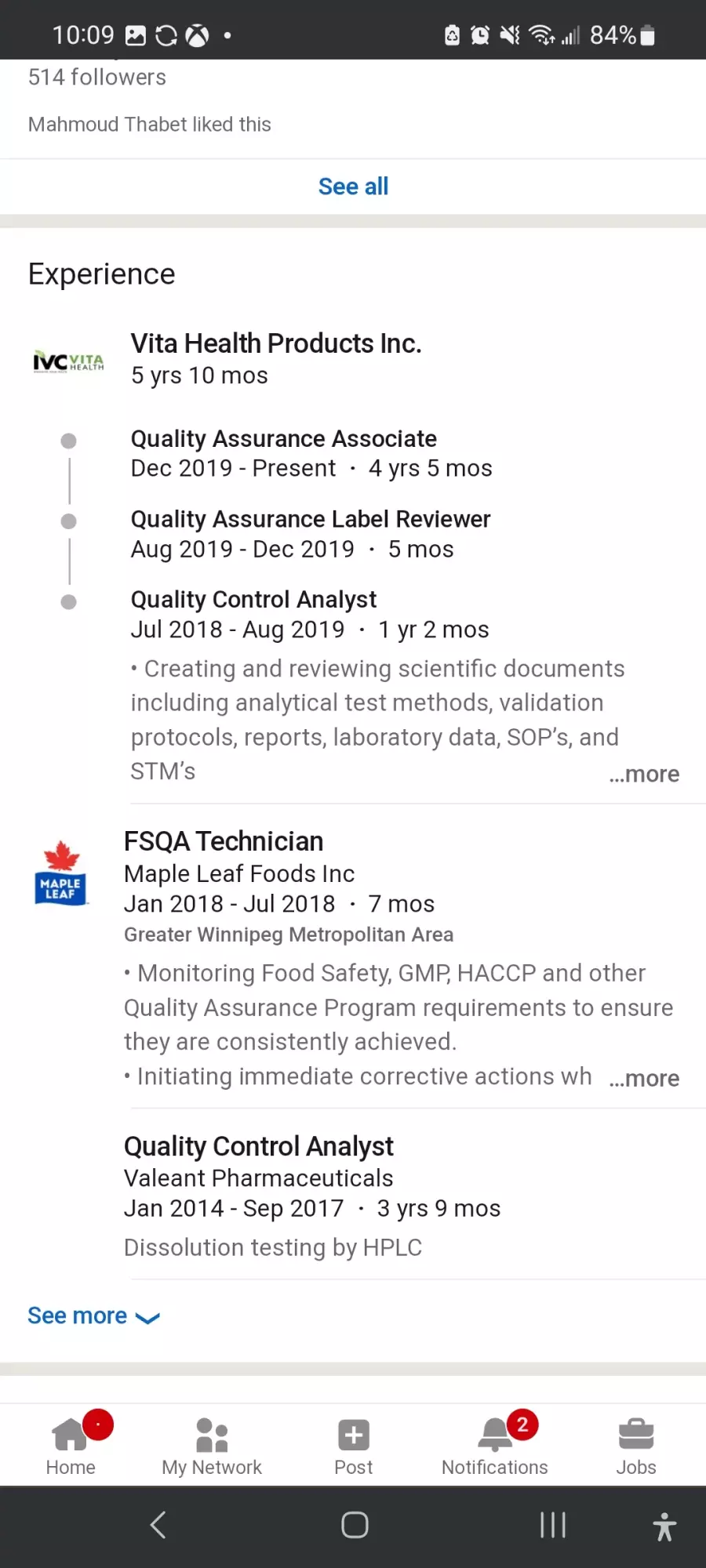Open the Notifications tab
This screenshot has width=706, height=1568.
[x=494, y=1447]
